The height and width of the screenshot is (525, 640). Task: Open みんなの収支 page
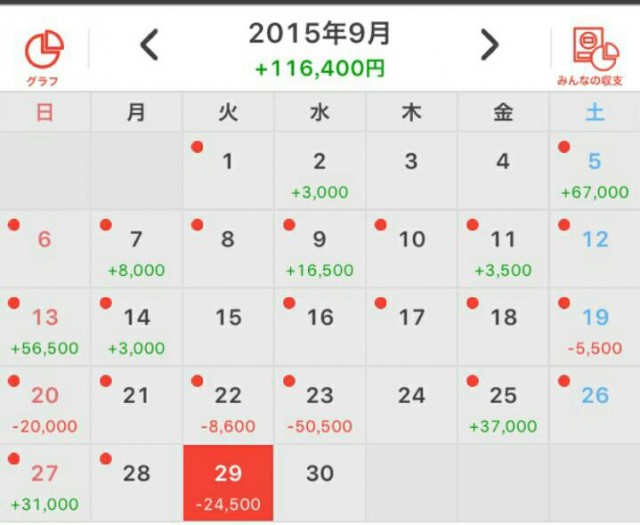tap(595, 53)
